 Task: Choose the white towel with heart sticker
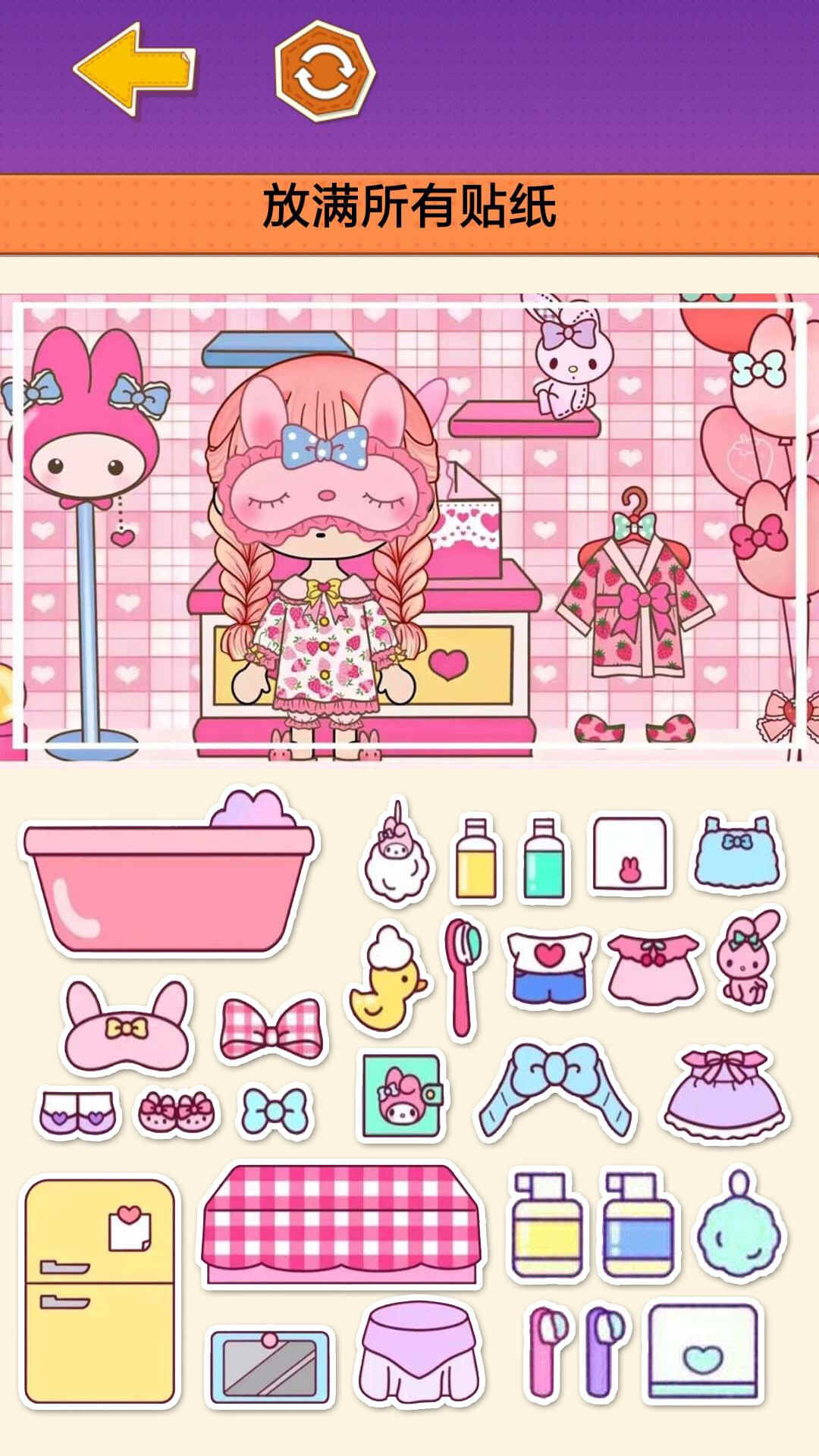pyautogui.click(x=702, y=1352)
